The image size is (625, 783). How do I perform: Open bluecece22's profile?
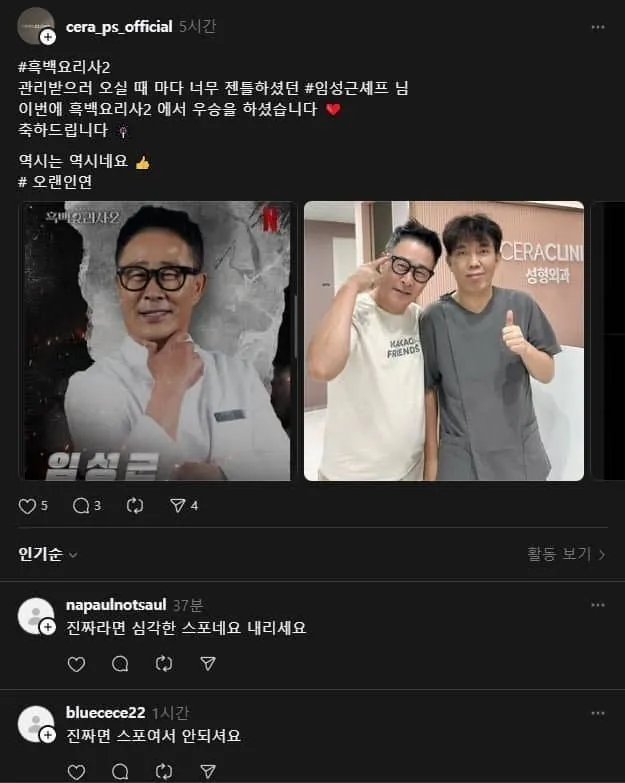(x=105, y=712)
